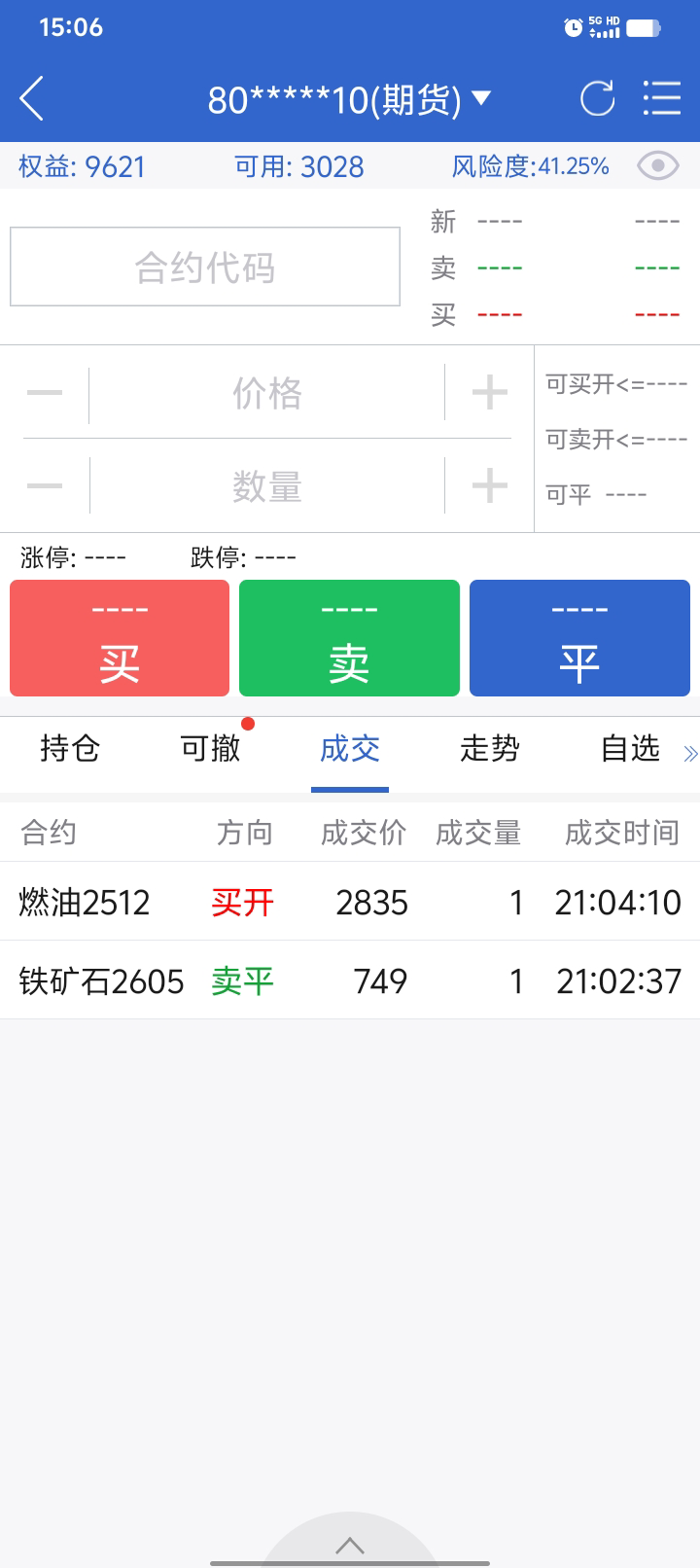This screenshot has width=700, height=1568.
Task: Open the futures account dropdown
Action: pyautogui.click(x=350, y=99)
